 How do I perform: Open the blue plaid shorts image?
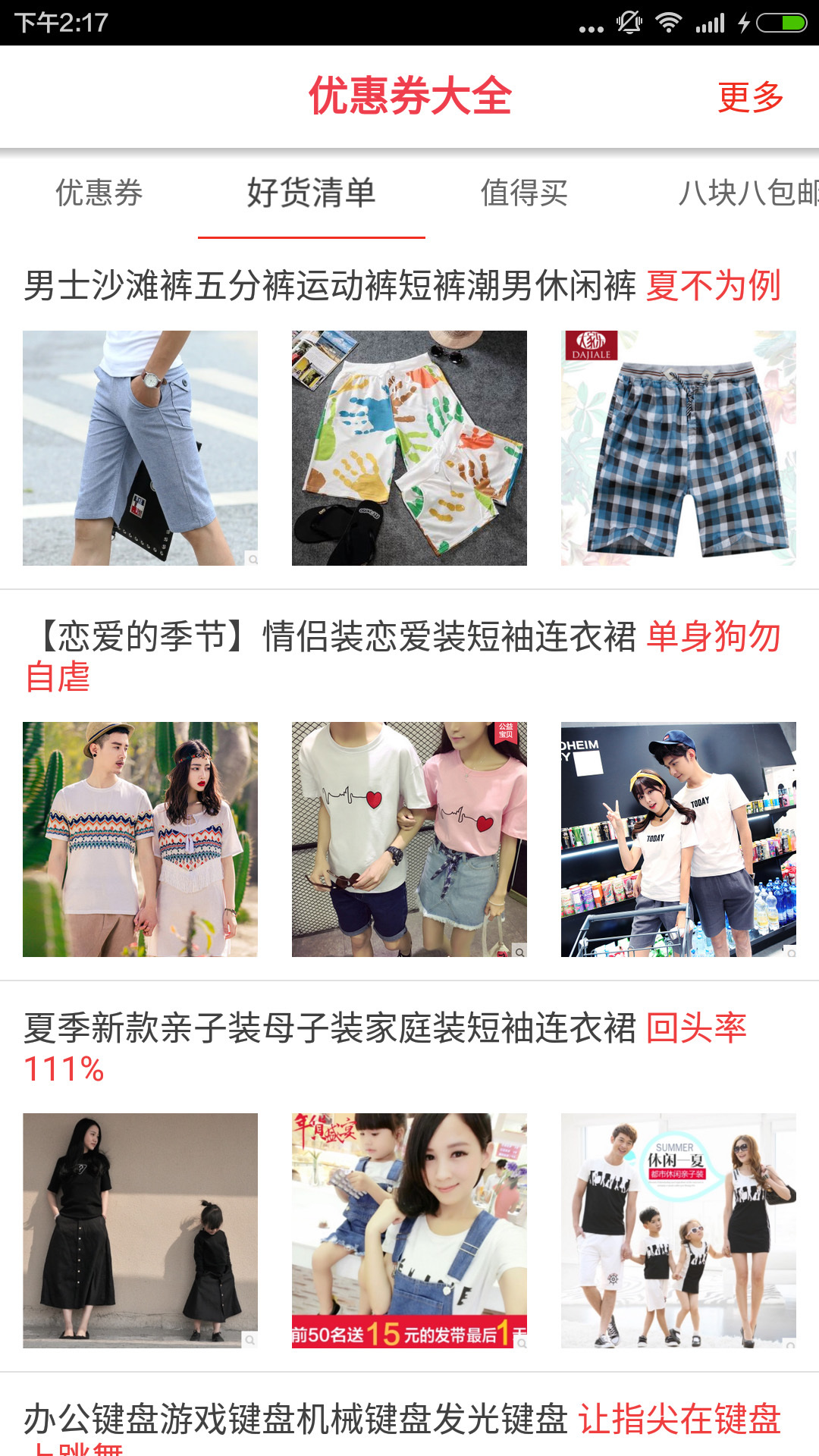(x=679, y=447)
